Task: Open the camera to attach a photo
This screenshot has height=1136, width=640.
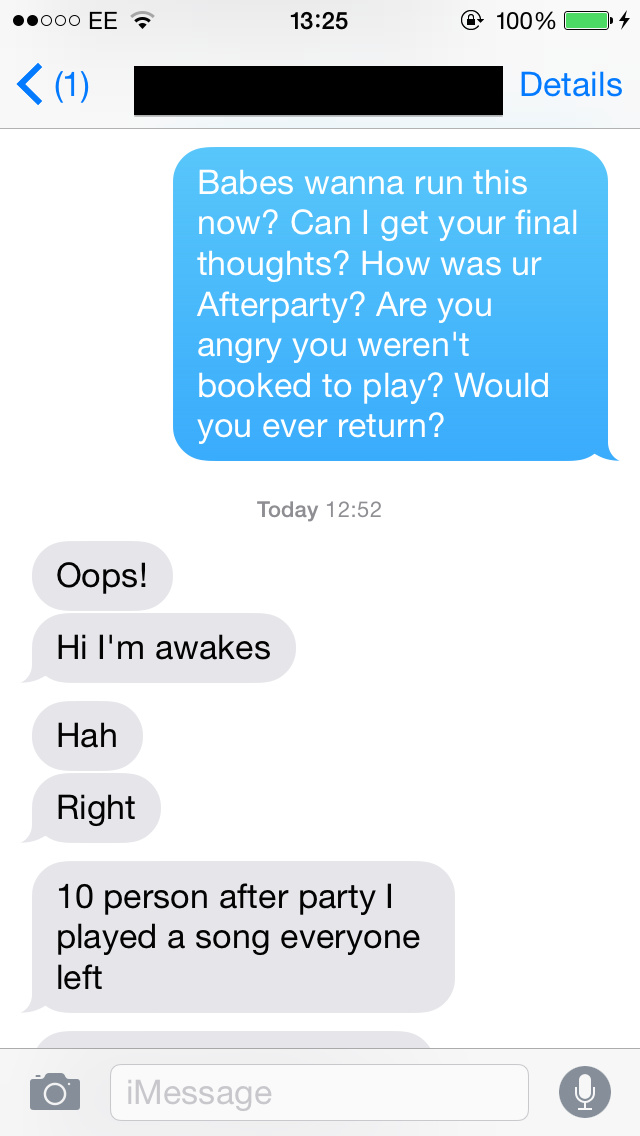Action: (x=54, y=1091)
